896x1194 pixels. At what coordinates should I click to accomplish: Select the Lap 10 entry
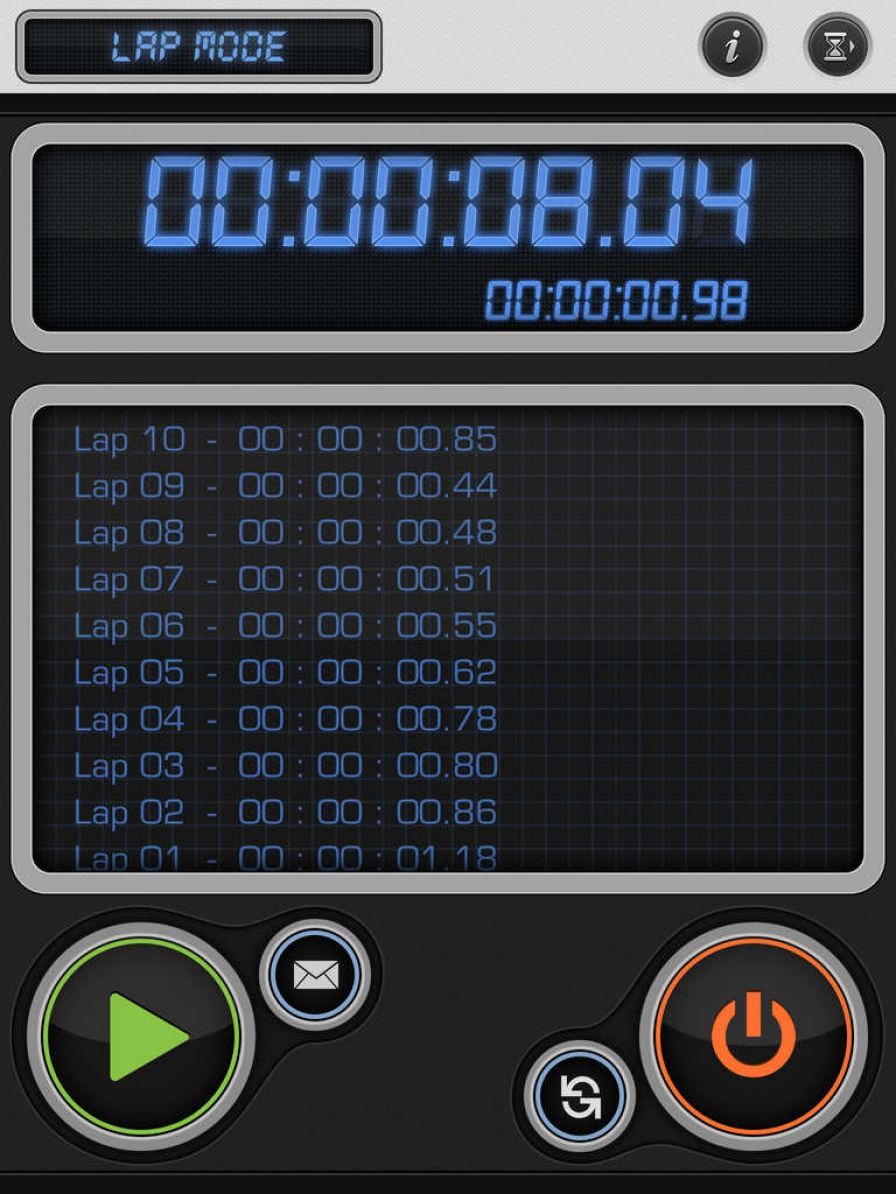pyautogui.click(x=285, y=438)
